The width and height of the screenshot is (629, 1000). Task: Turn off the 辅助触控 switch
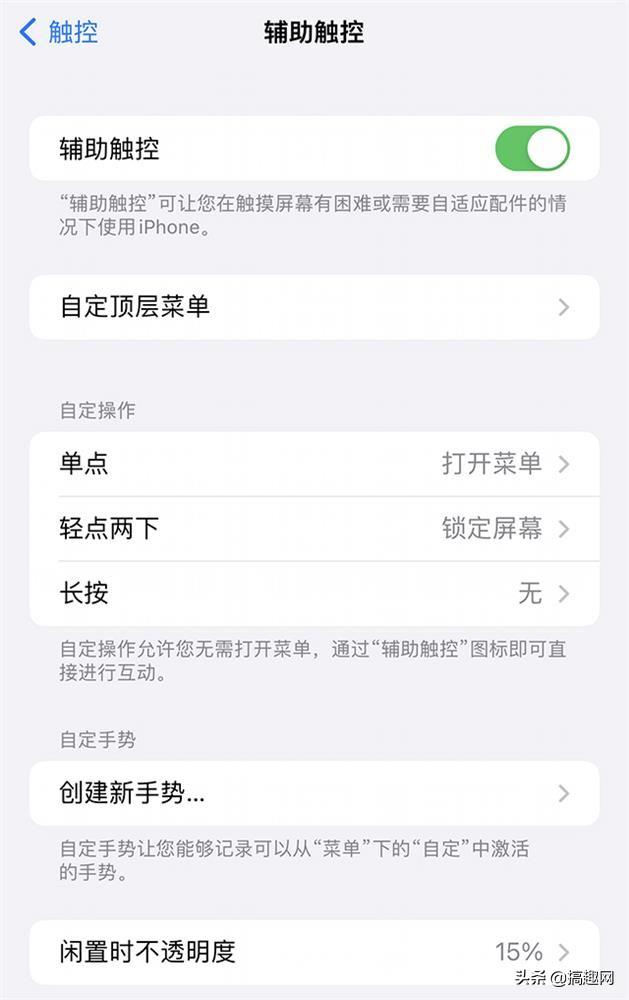click(x=531, y=149)
